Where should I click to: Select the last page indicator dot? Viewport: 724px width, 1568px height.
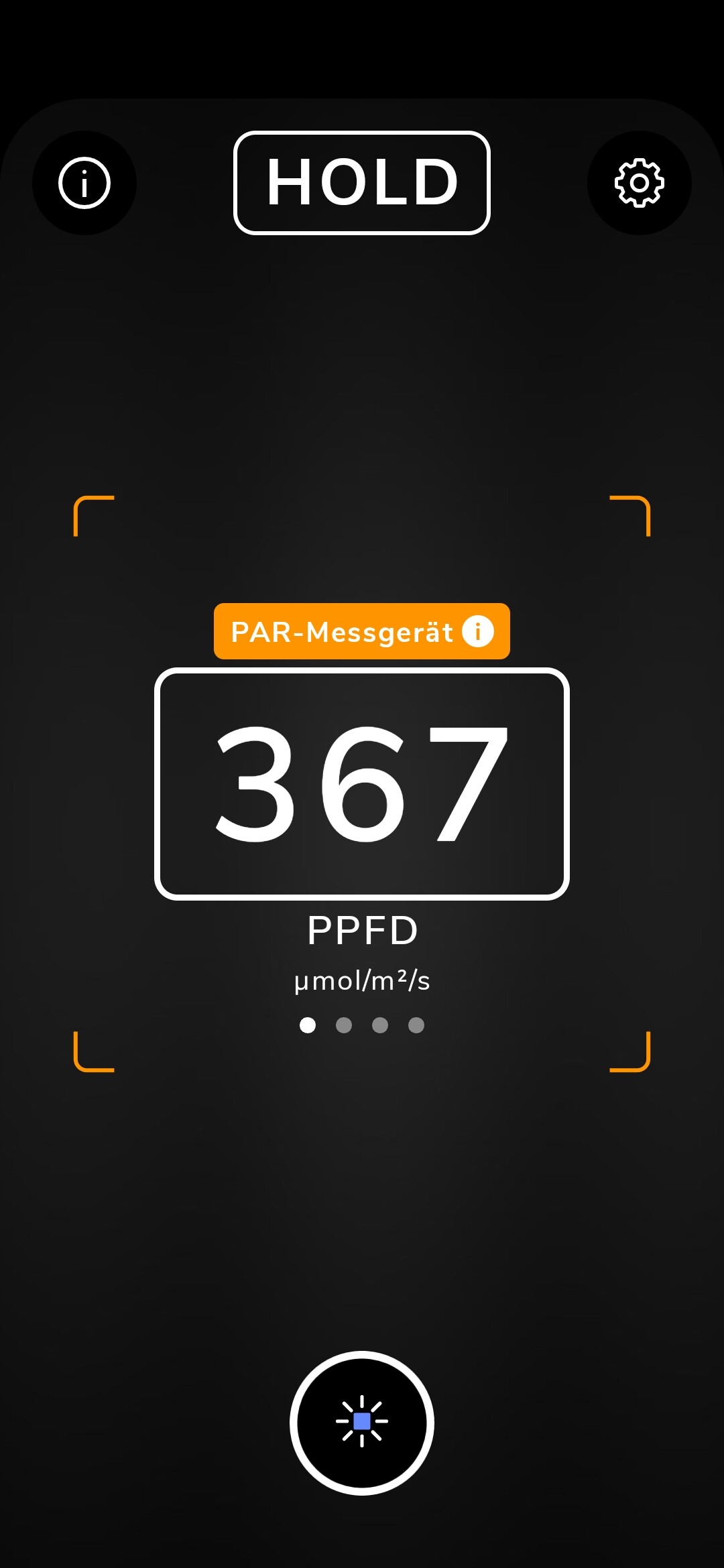tap(416, 1025)
